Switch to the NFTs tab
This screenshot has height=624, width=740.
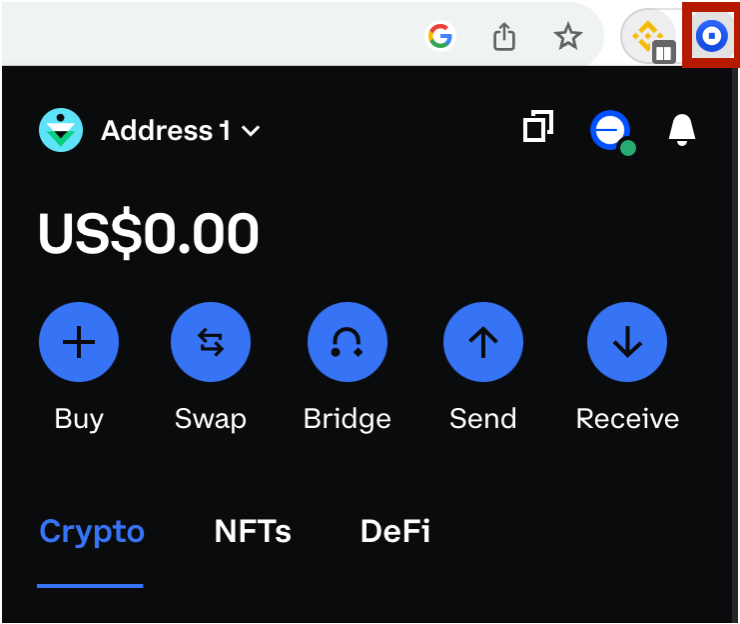[252, 531]
